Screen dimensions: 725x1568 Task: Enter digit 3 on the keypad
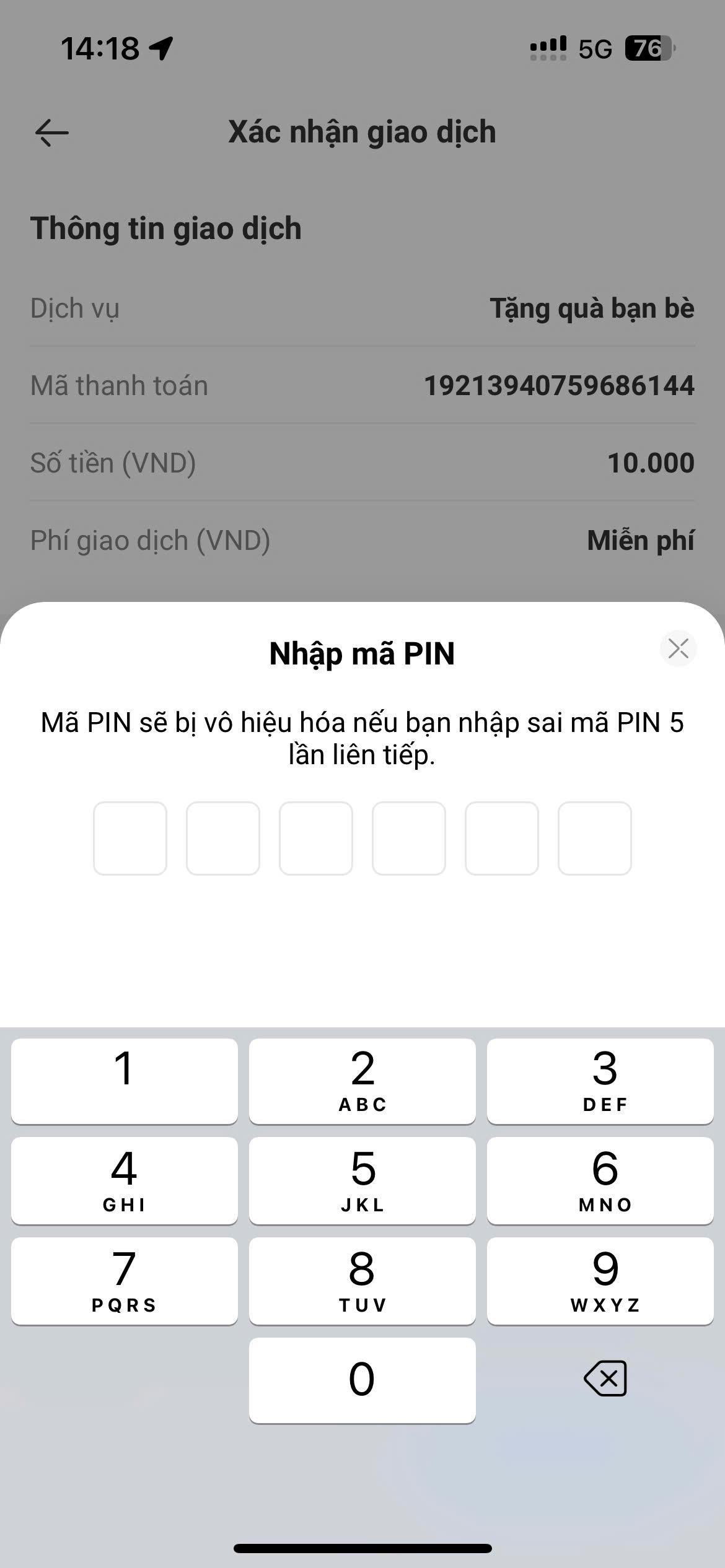pyautogui.click(x=600, y=1081)
